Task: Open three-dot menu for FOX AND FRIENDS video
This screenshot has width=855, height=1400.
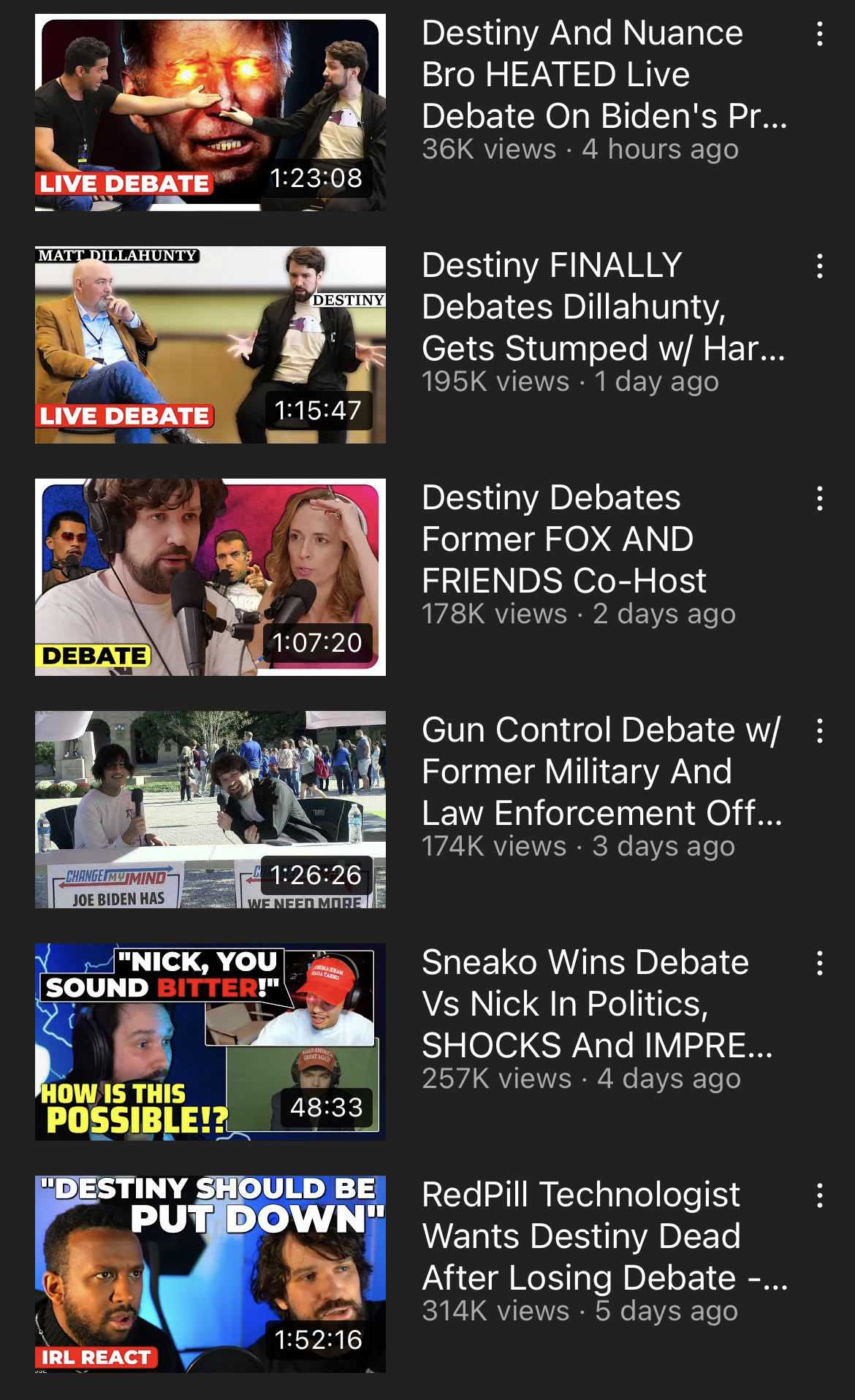Action: (820, 498)
